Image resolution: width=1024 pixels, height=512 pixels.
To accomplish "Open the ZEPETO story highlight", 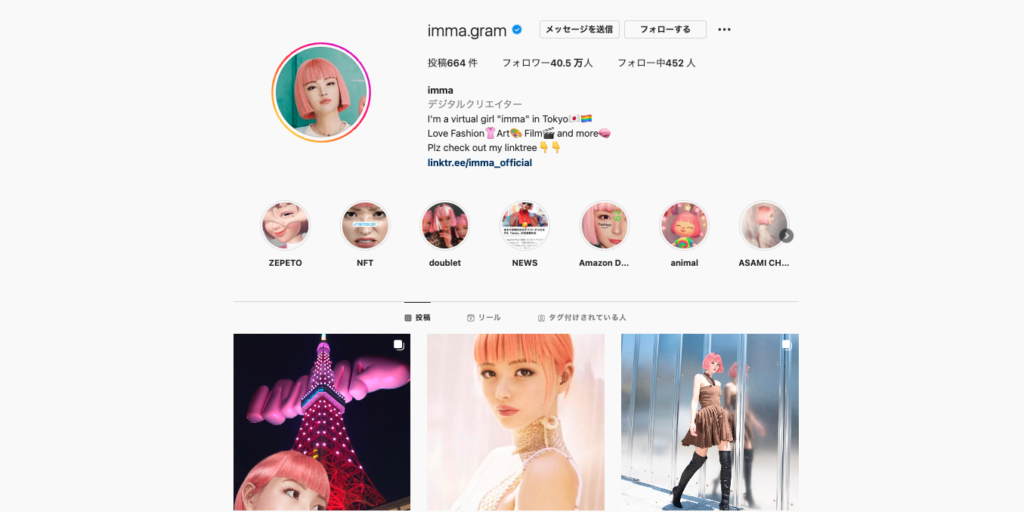I will [285, 225].
